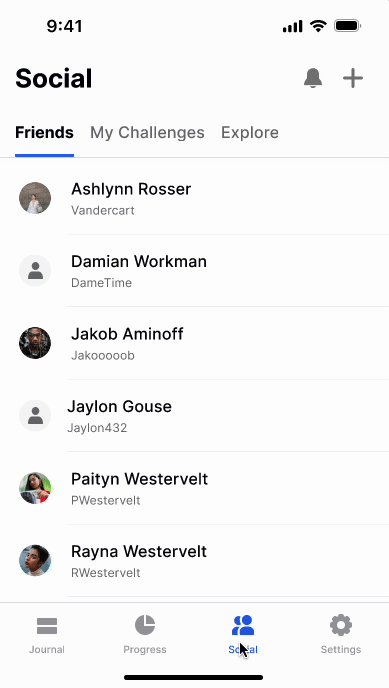The width and height of the screenshot is (389, 688).
Task: View Jakob Aminoff's profile
Action: tap(194, 343)
